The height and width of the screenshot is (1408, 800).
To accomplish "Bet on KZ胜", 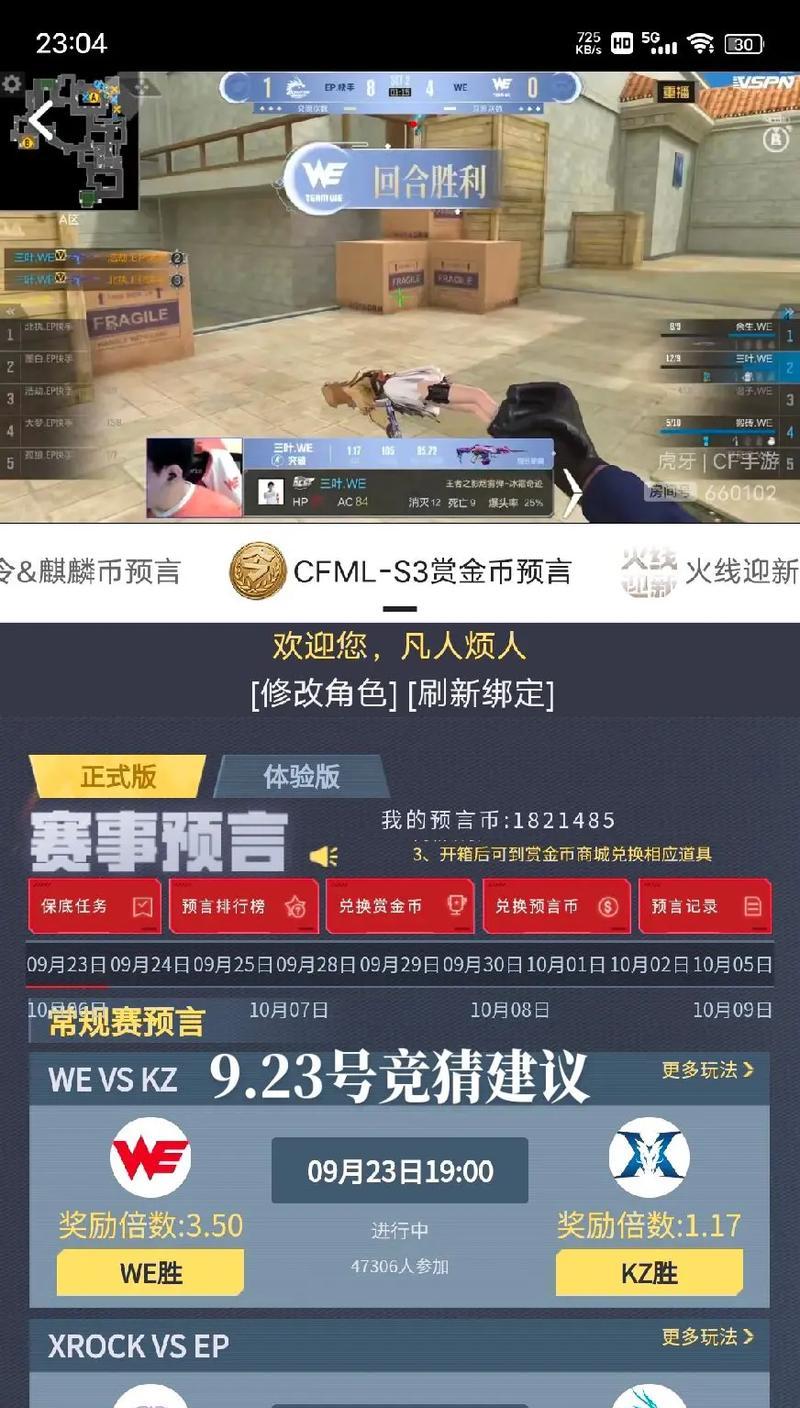I will [649, 1273].
